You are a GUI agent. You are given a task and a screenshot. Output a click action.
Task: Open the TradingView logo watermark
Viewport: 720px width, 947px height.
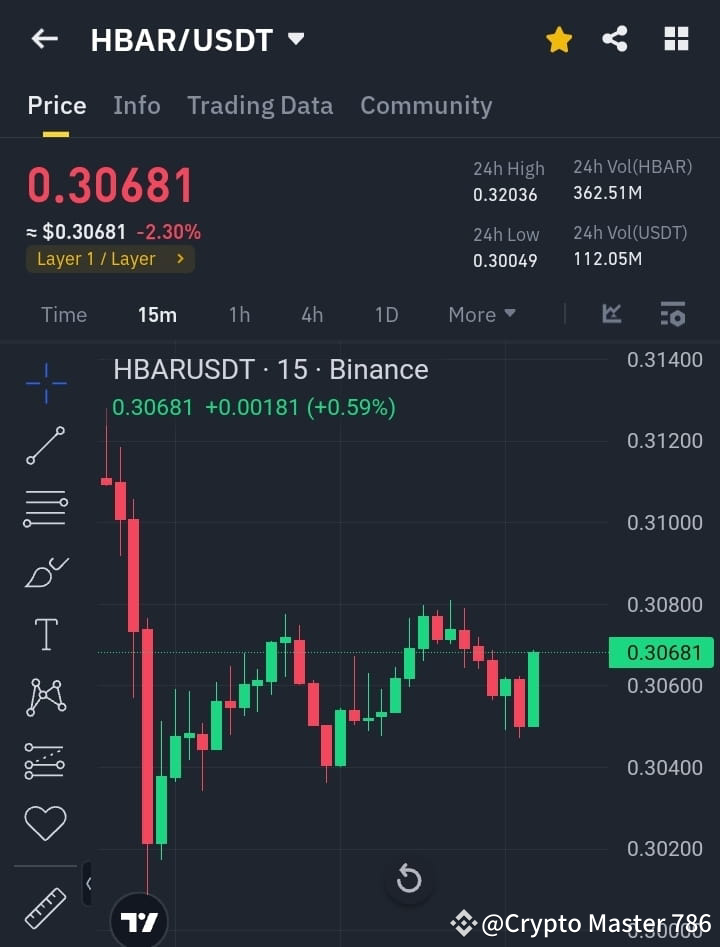[140, 920]
